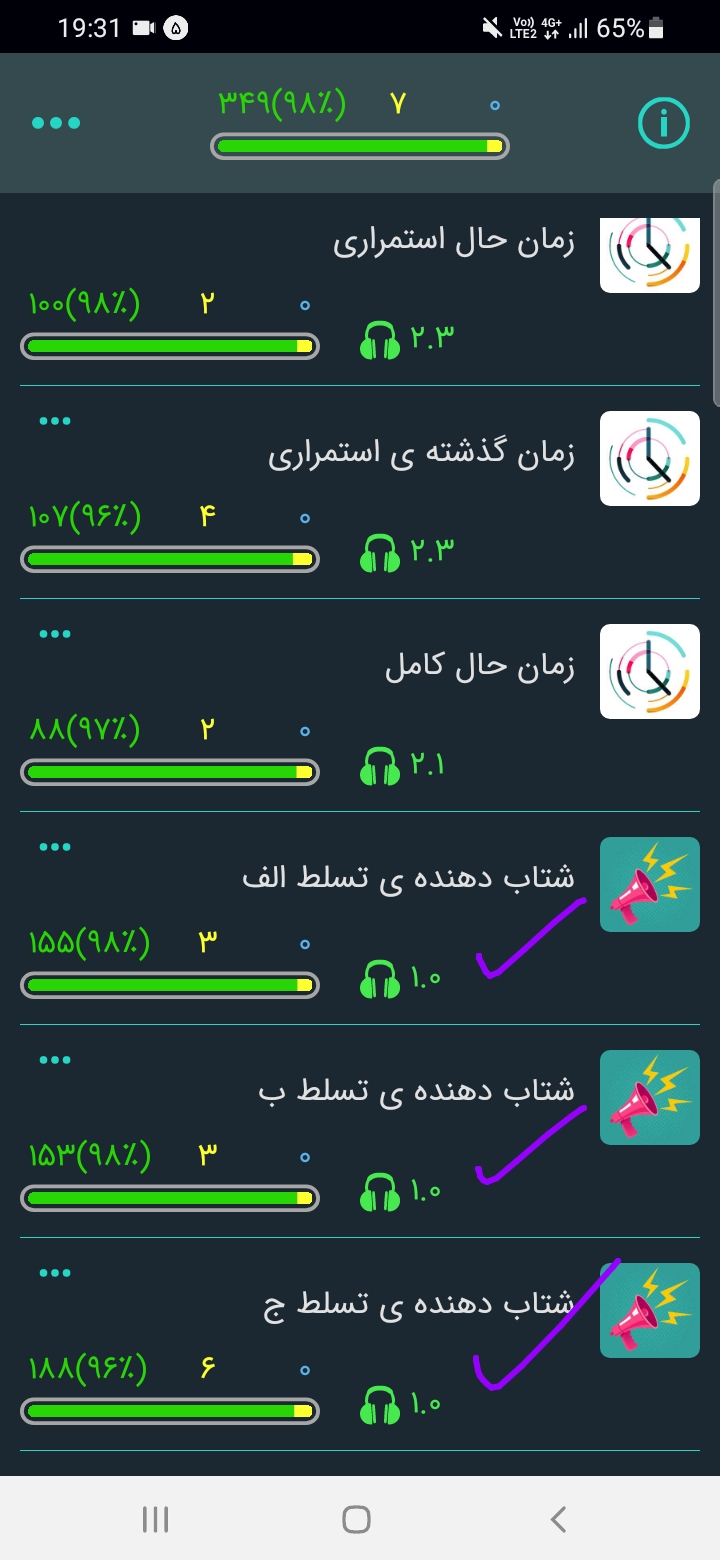
Task: Open options dots for زمان گذشته ی استمراری
Action: [55, 421]
